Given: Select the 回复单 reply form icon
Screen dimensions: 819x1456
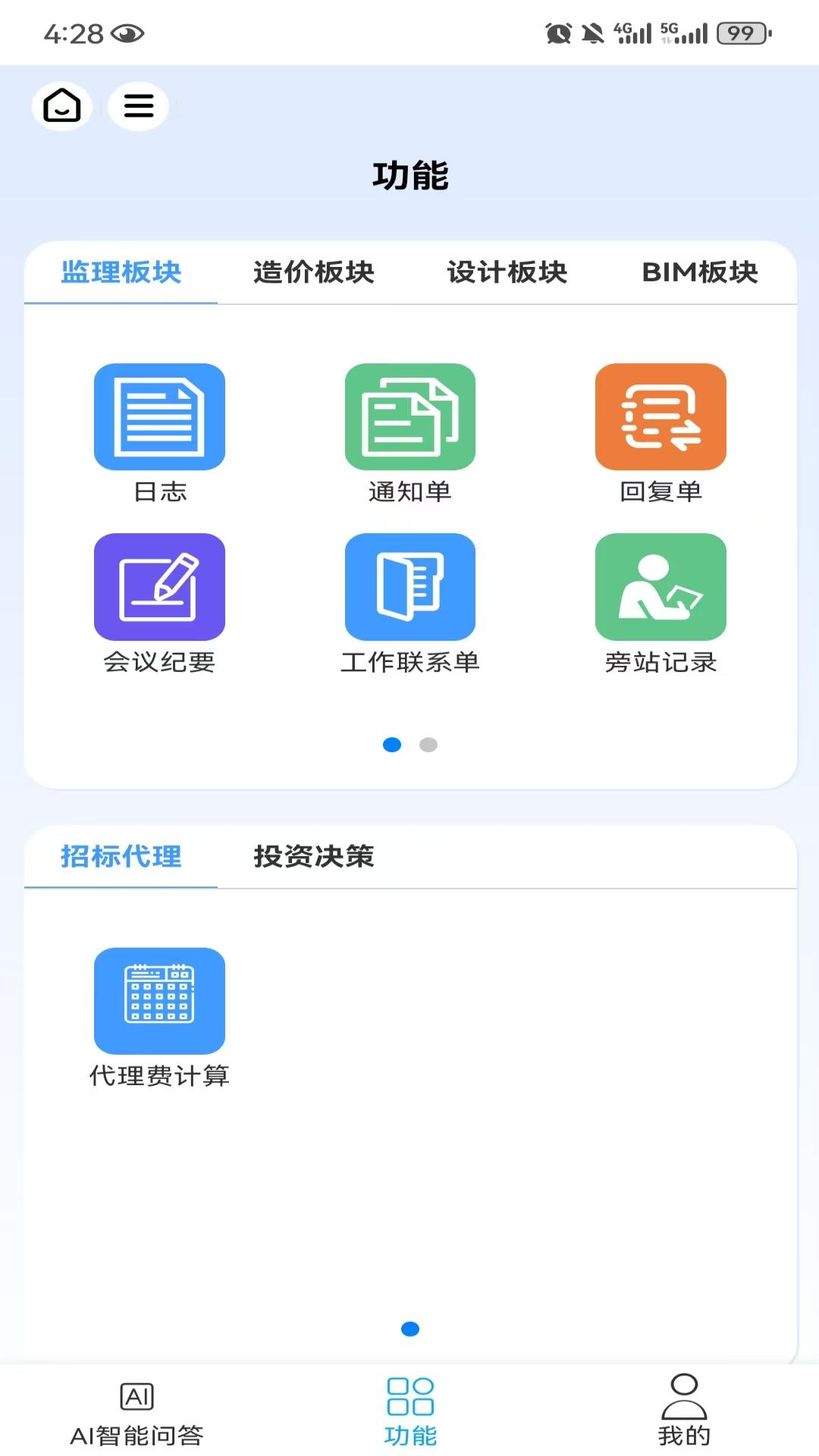Looking at the screenshot, I should pyautogui.click(x=660, y=418).
